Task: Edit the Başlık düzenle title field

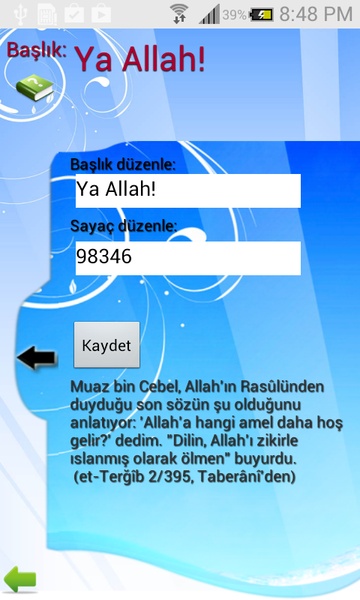Action: pos(188,191)
